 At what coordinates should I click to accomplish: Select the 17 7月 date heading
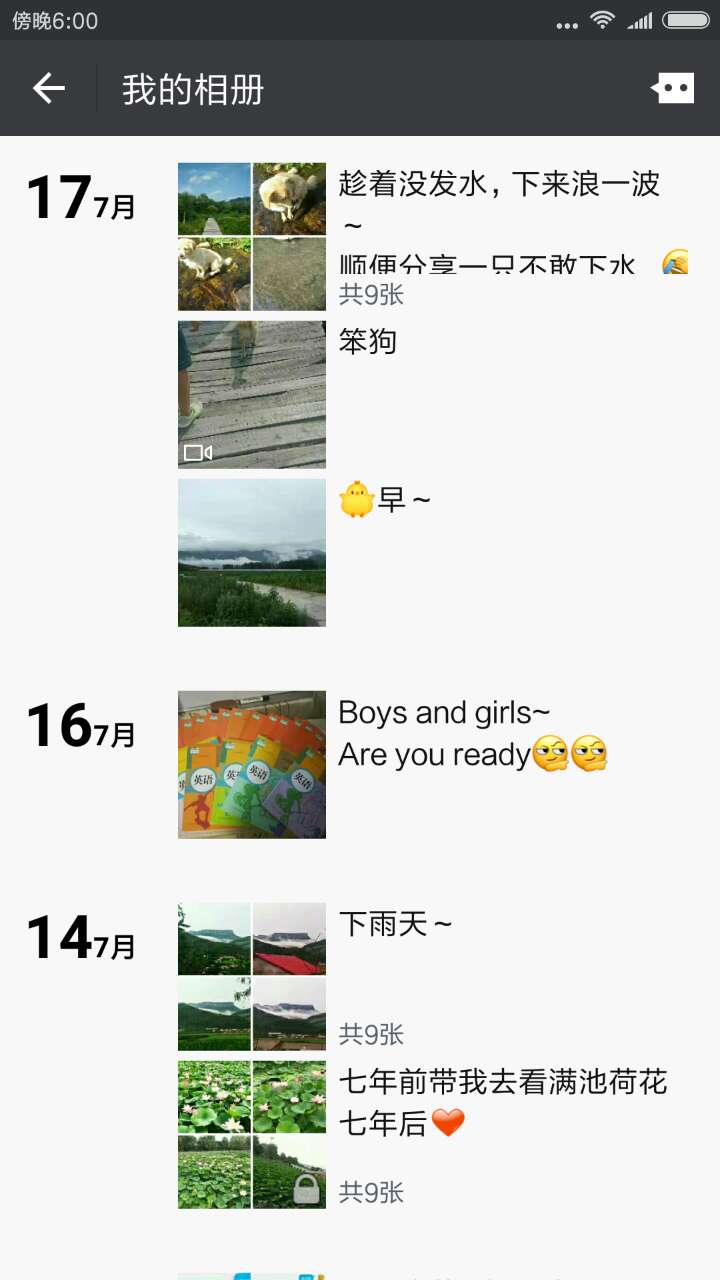tap(78, 199)
